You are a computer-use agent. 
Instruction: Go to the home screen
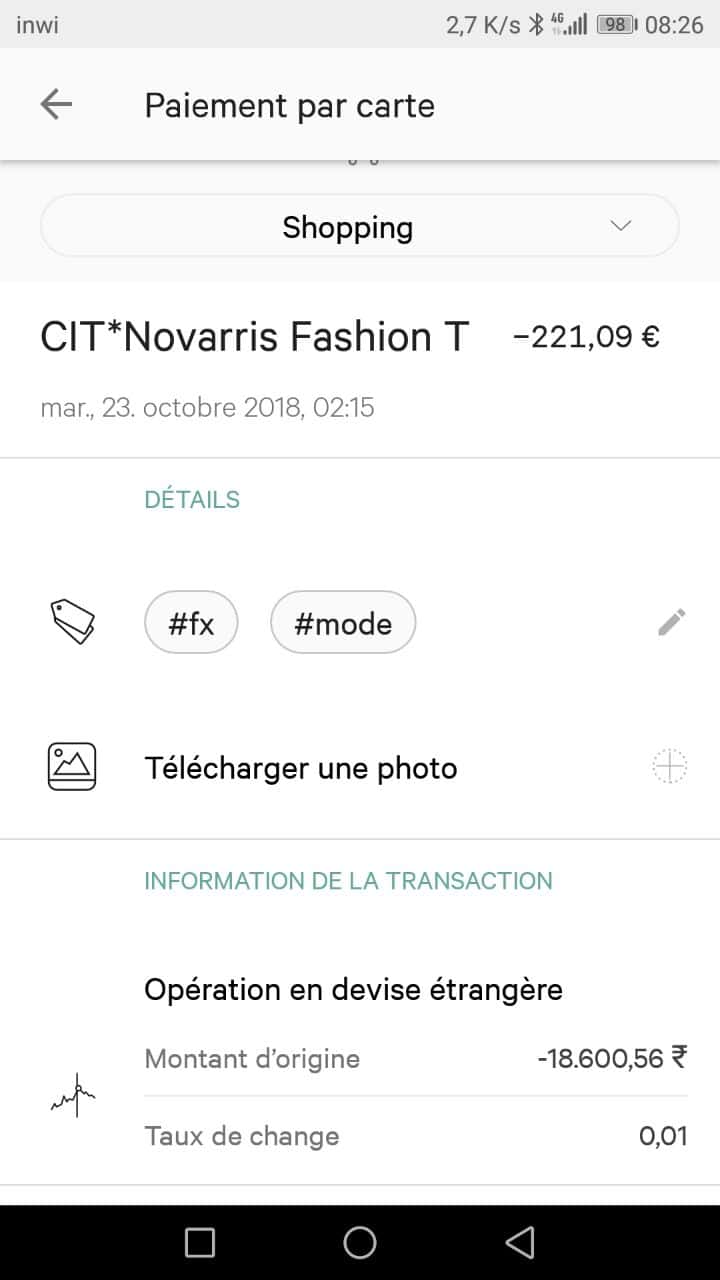360,1243
